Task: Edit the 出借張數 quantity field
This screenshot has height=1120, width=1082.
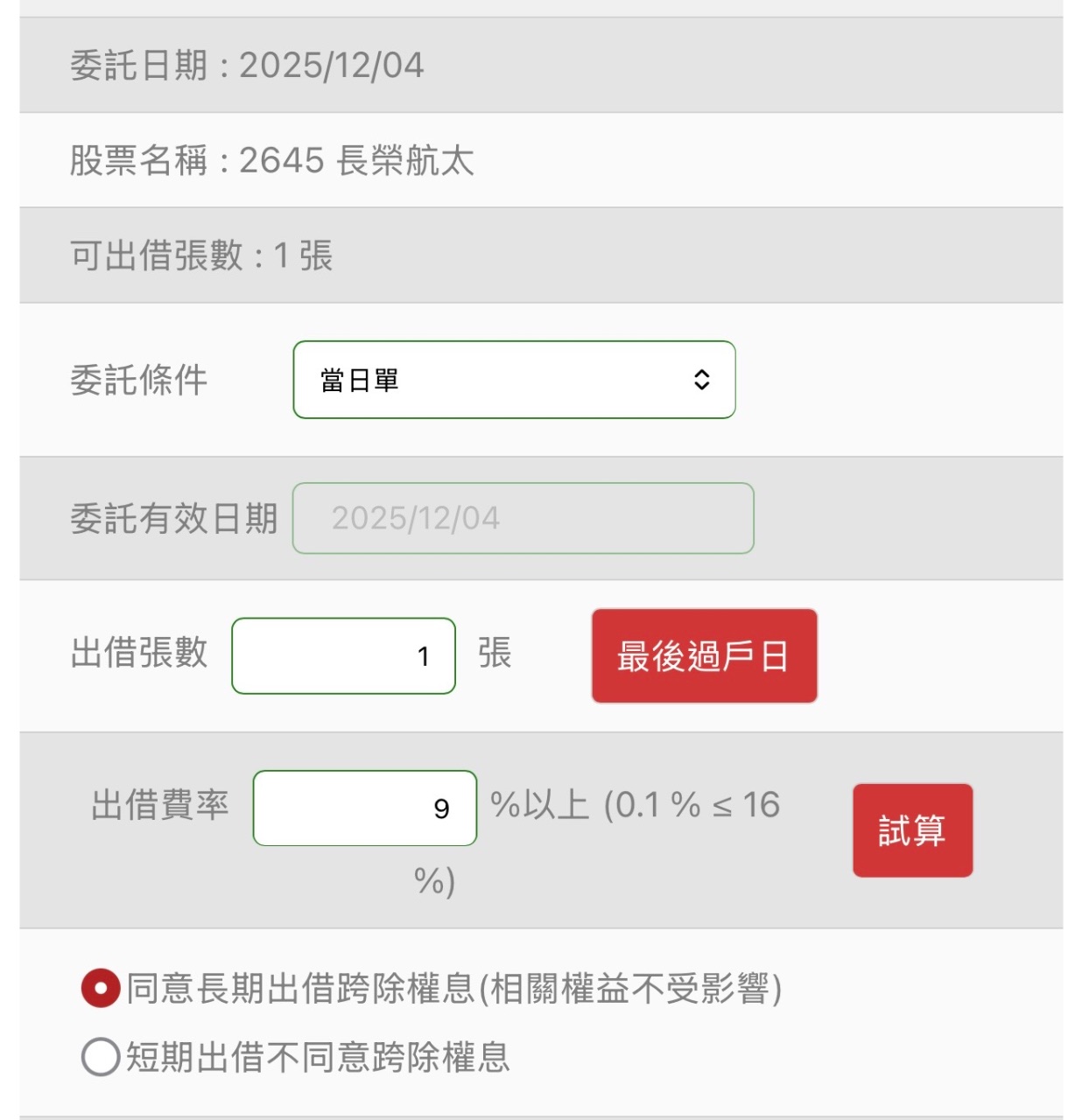Action: tap(343, 655)
